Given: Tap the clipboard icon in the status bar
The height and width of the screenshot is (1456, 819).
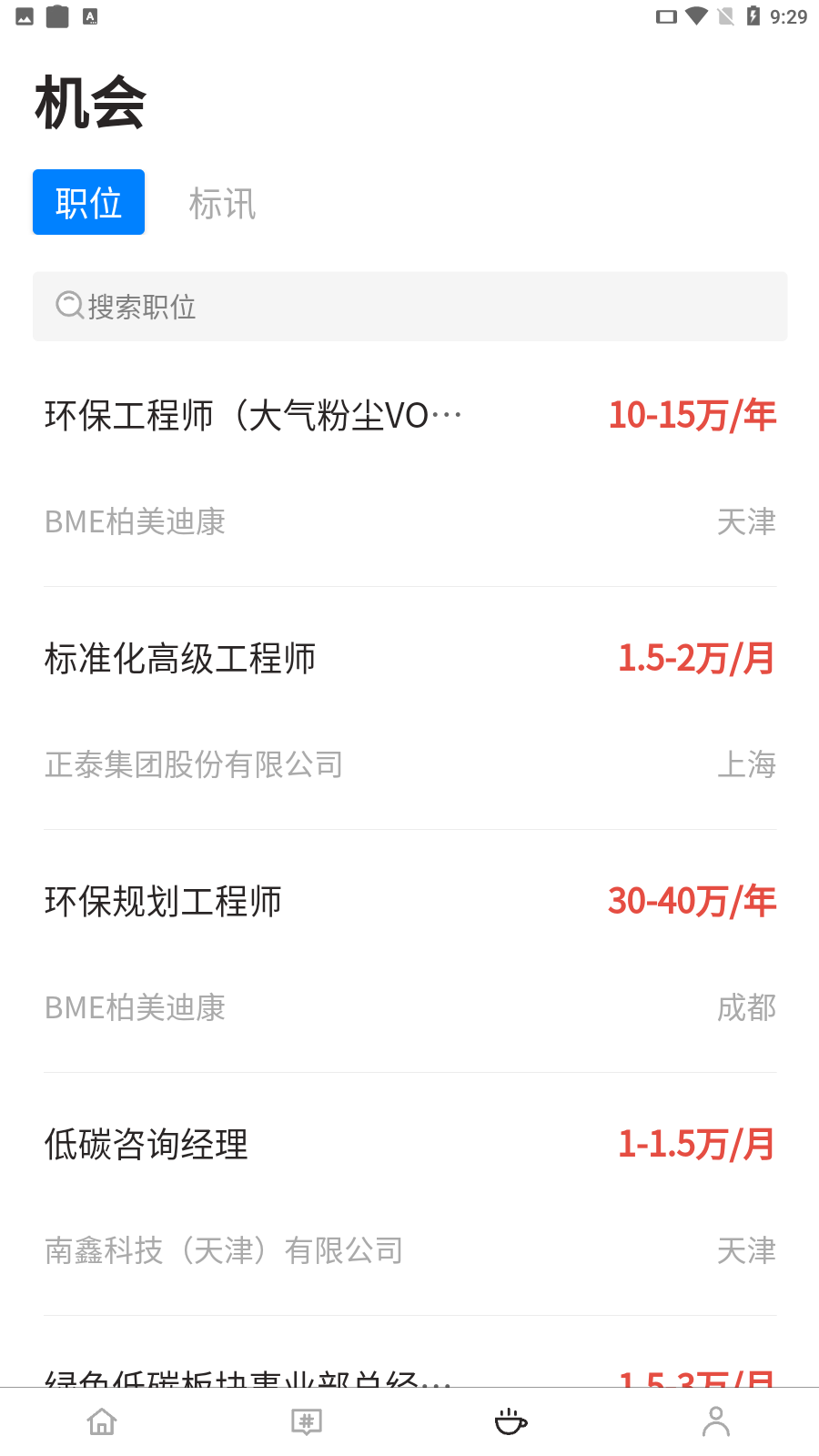Looking at the screenshot, I should [56, 15].
